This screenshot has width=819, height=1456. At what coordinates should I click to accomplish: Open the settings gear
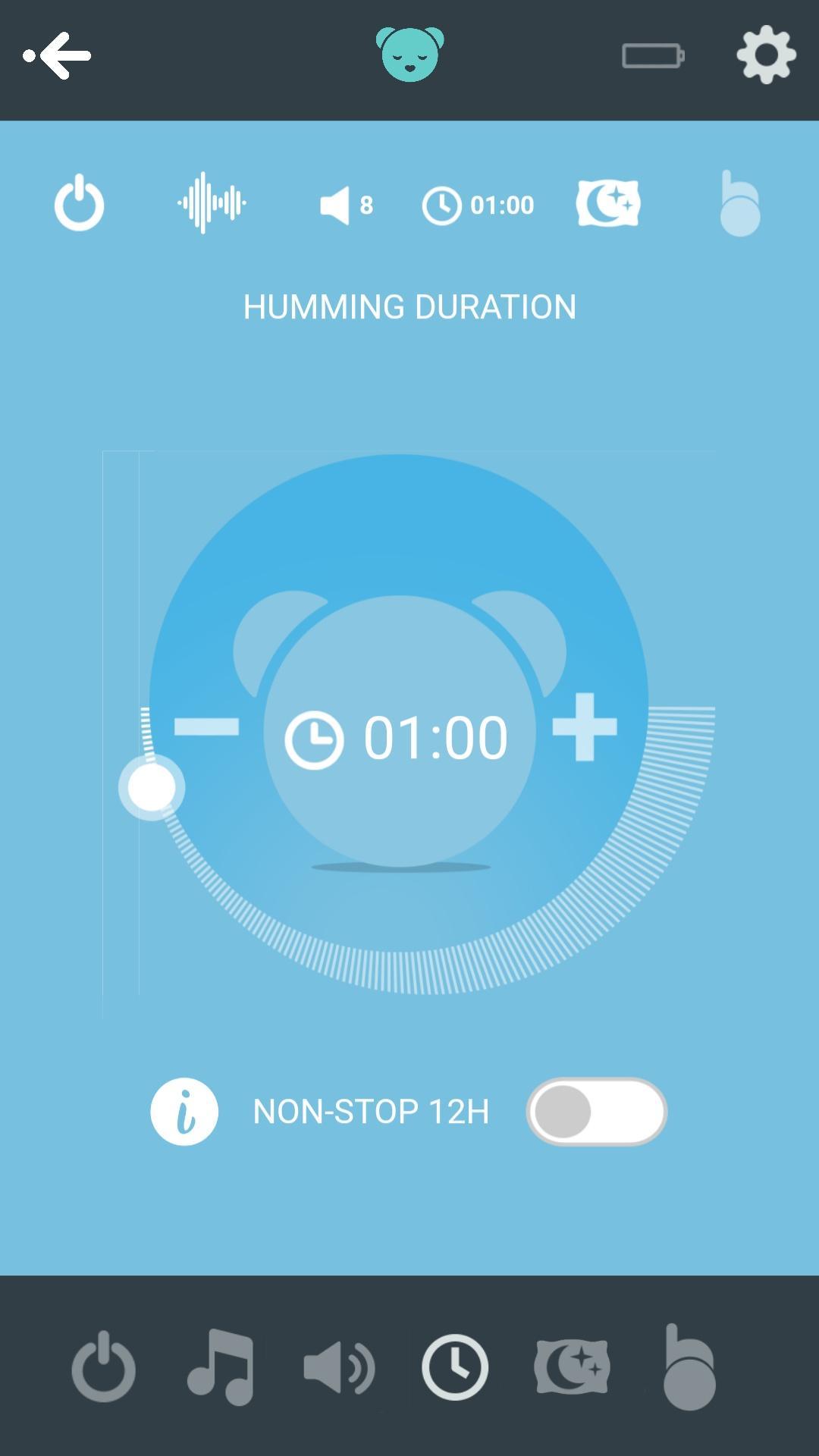coord(766,55)
